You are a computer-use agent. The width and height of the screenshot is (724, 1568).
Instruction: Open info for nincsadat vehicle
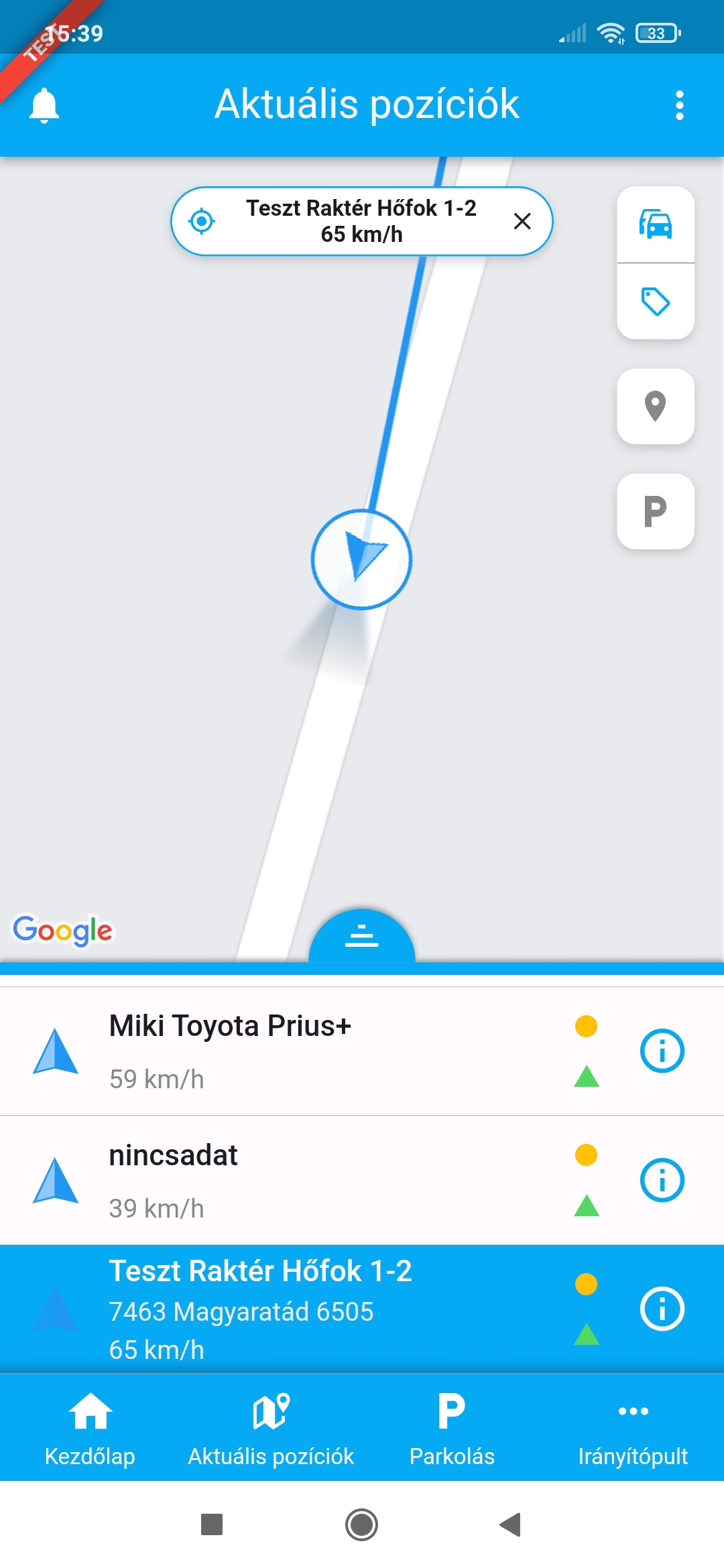[x=662, y=1180]
